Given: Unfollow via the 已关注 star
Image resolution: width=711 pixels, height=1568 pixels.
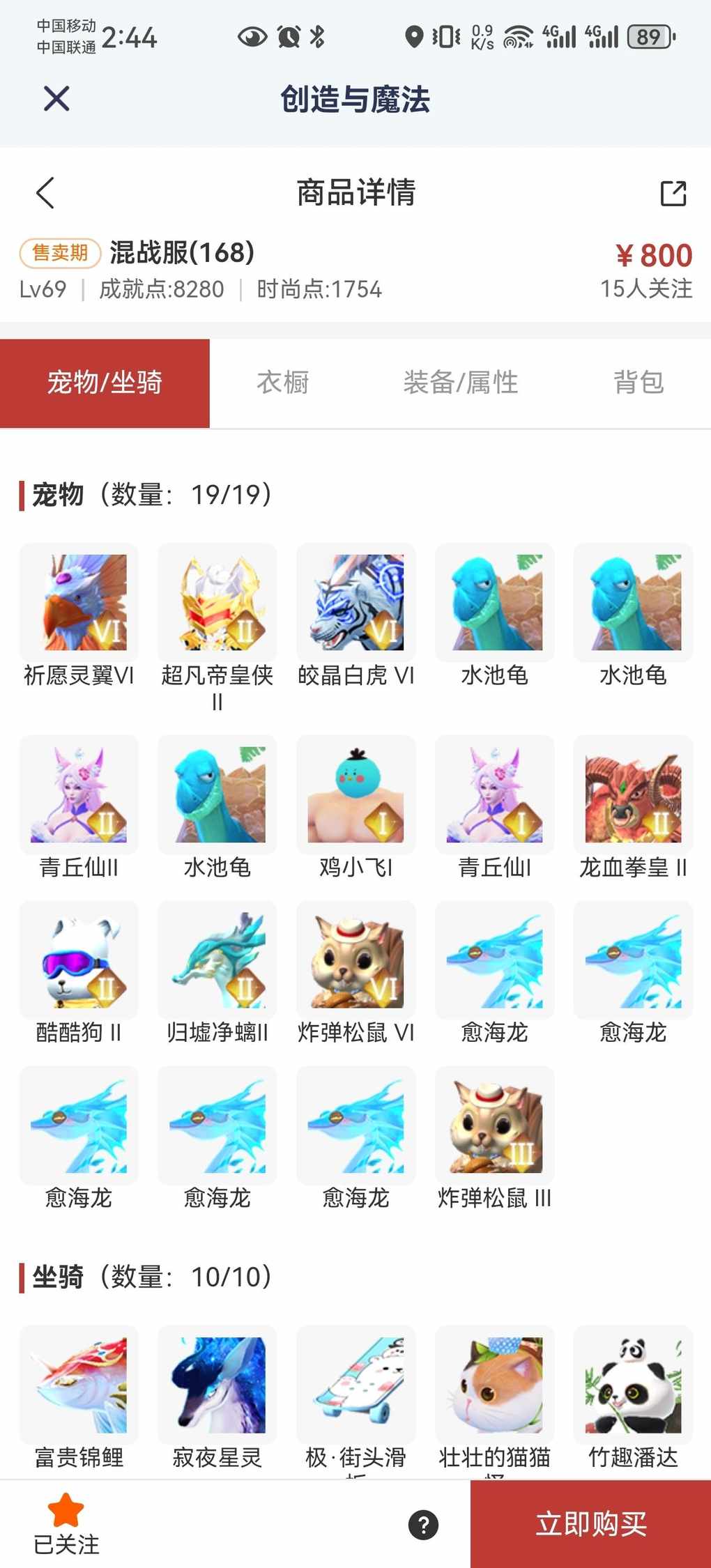Looking at the screenshot, I should pyautogui.click(x=66, y=1524).
